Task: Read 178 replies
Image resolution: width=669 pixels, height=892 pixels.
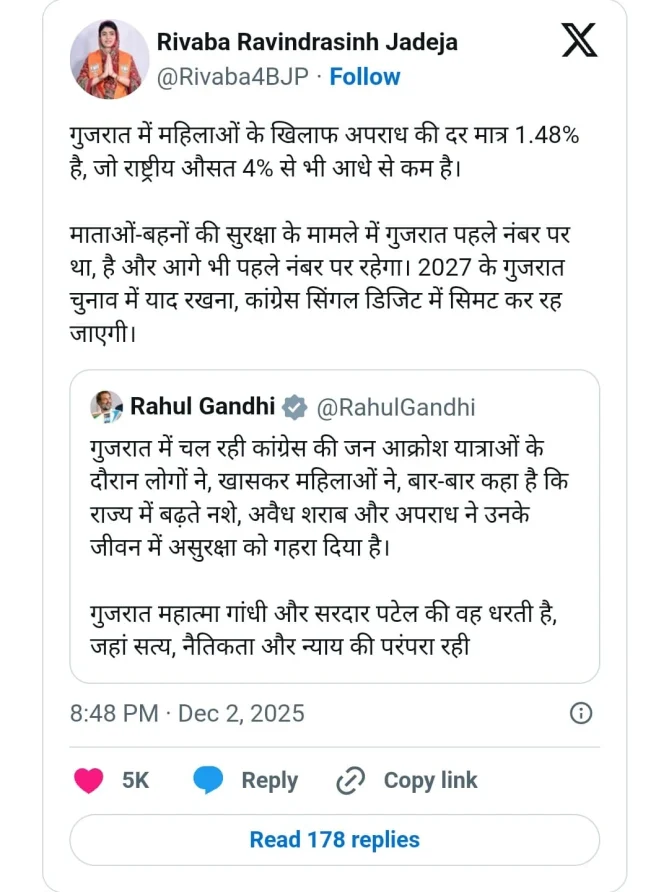Action: (x=334, y=839)
